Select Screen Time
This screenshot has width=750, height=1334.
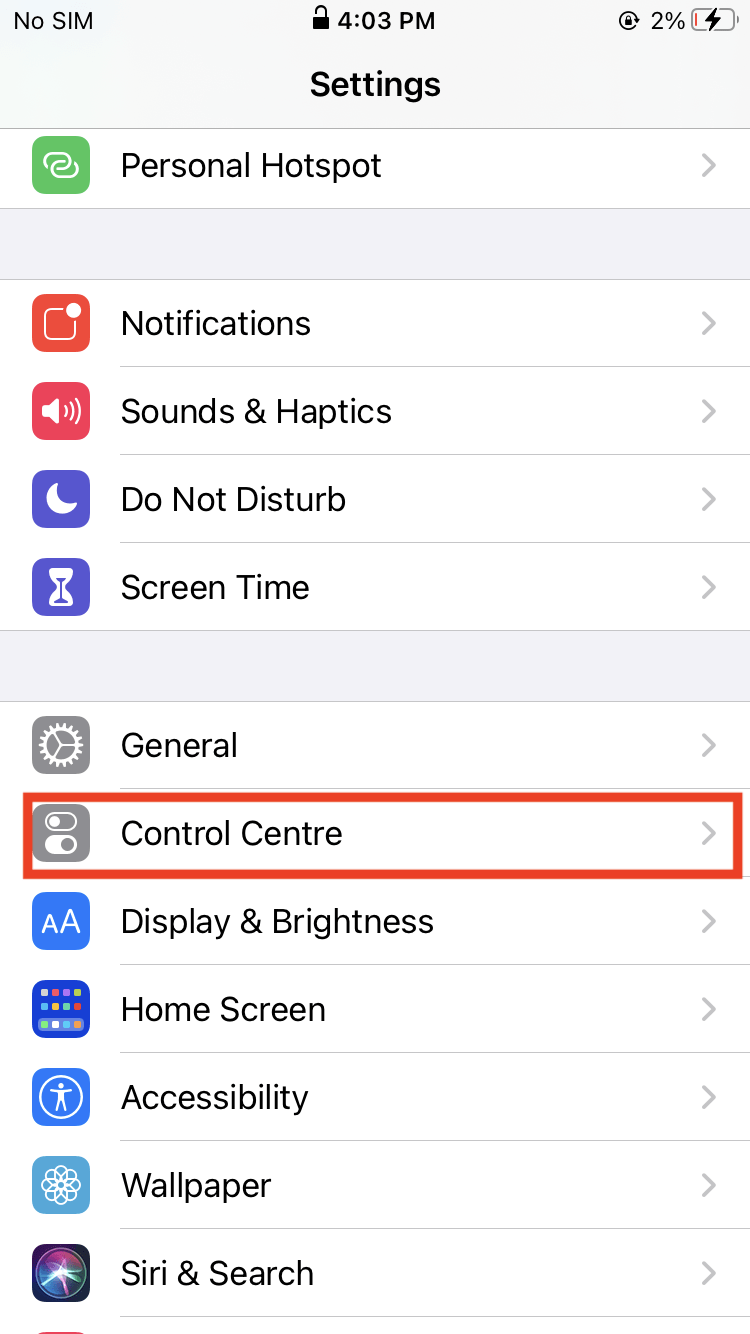click(375, 587)
